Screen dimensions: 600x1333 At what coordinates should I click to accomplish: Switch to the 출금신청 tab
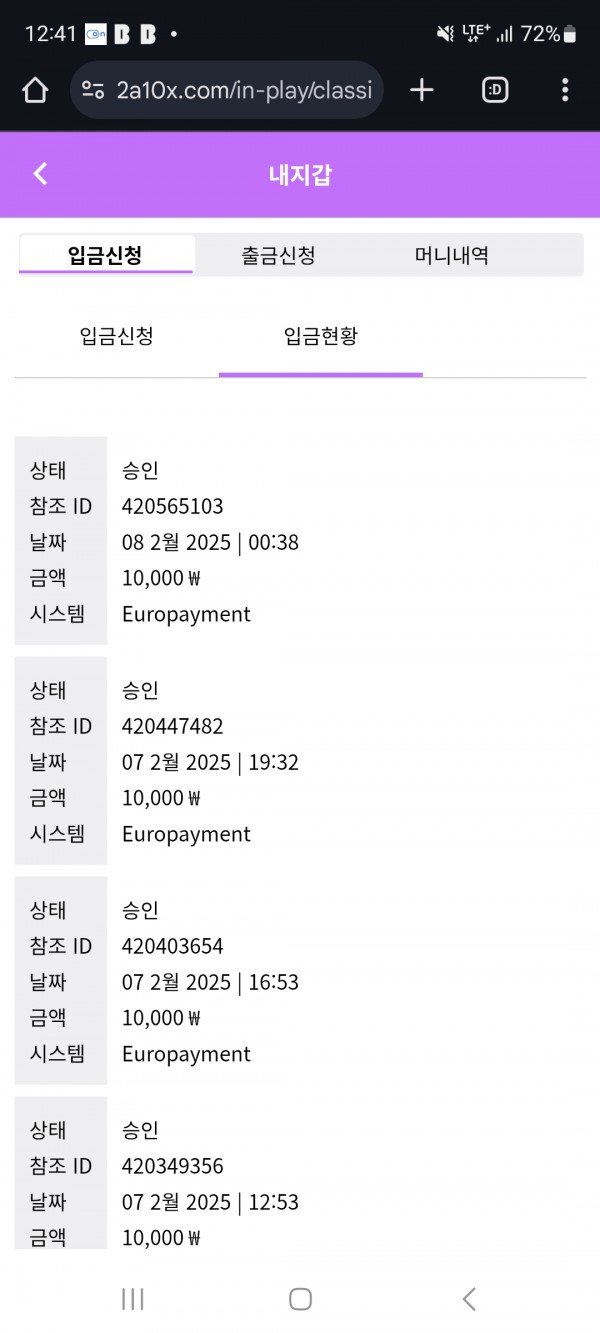[x=278, y=255]
